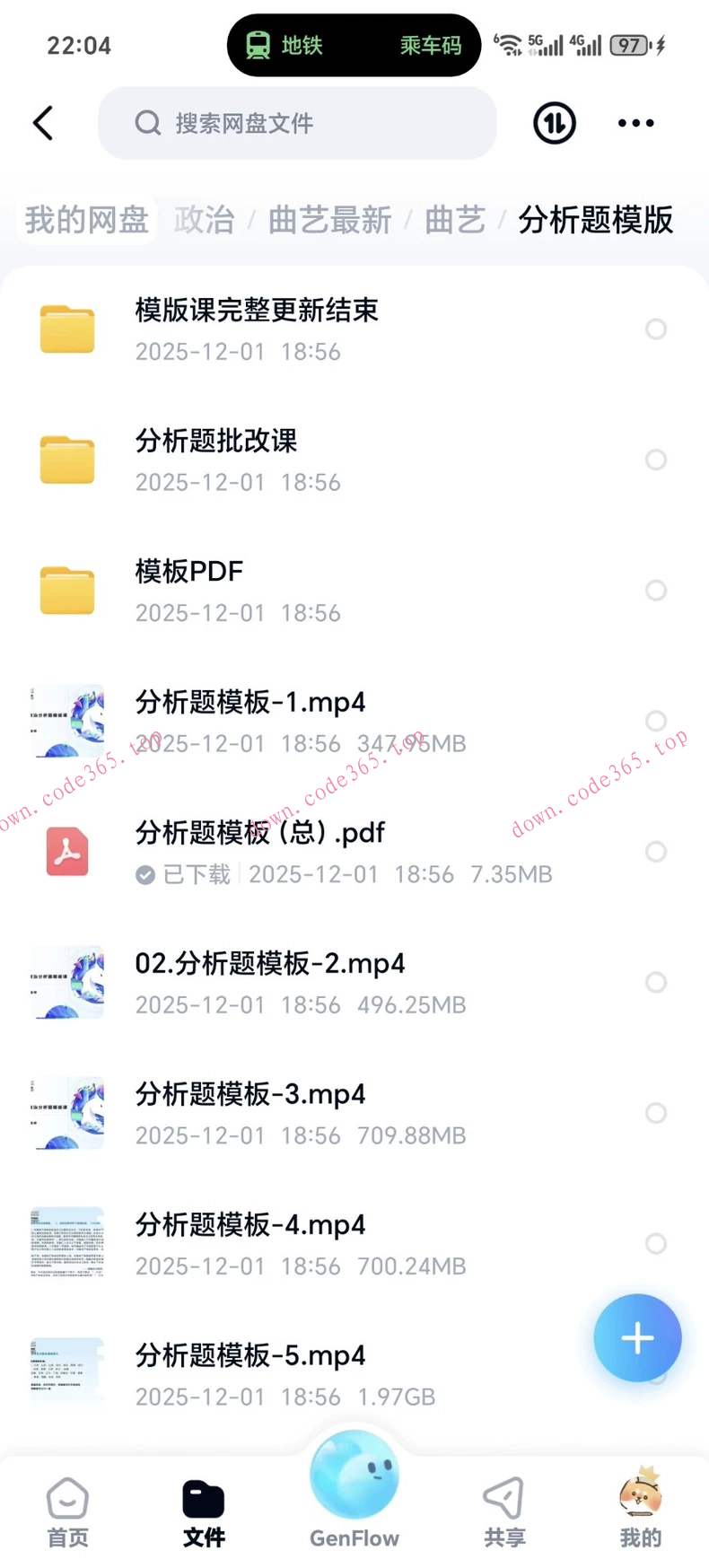Select the checkbox for 模版课完整更新结束 folder

pyautogui.click(x=656, y=329)
